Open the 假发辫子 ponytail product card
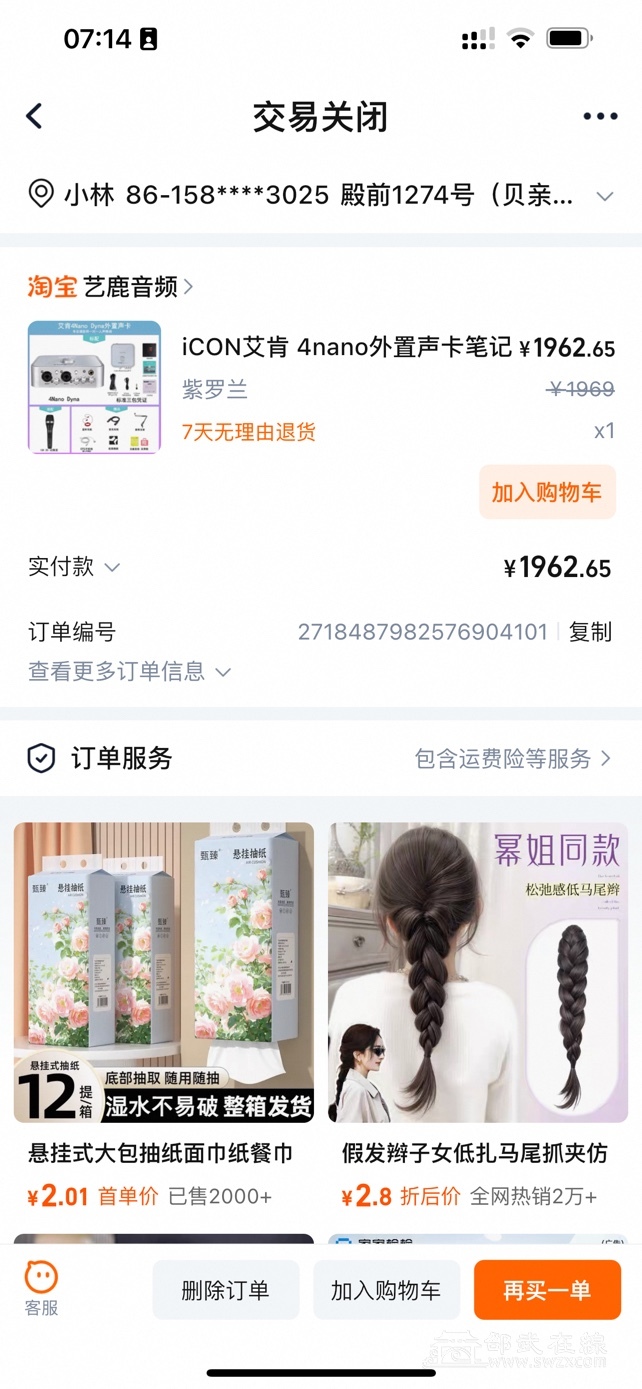The height and width of the screenshot is (1389, 642). pos(478,1010)
